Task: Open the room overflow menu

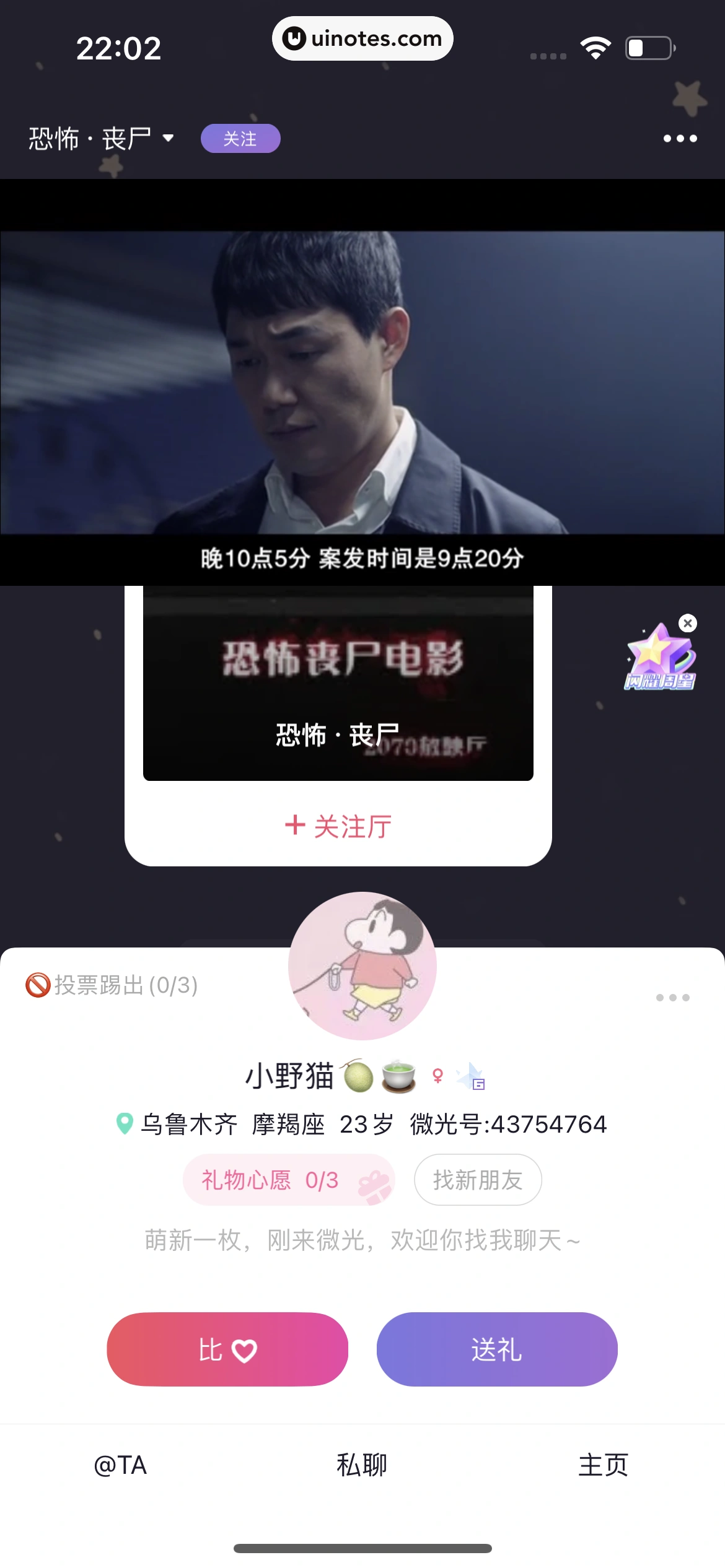Action: click(x=680, y=139)
